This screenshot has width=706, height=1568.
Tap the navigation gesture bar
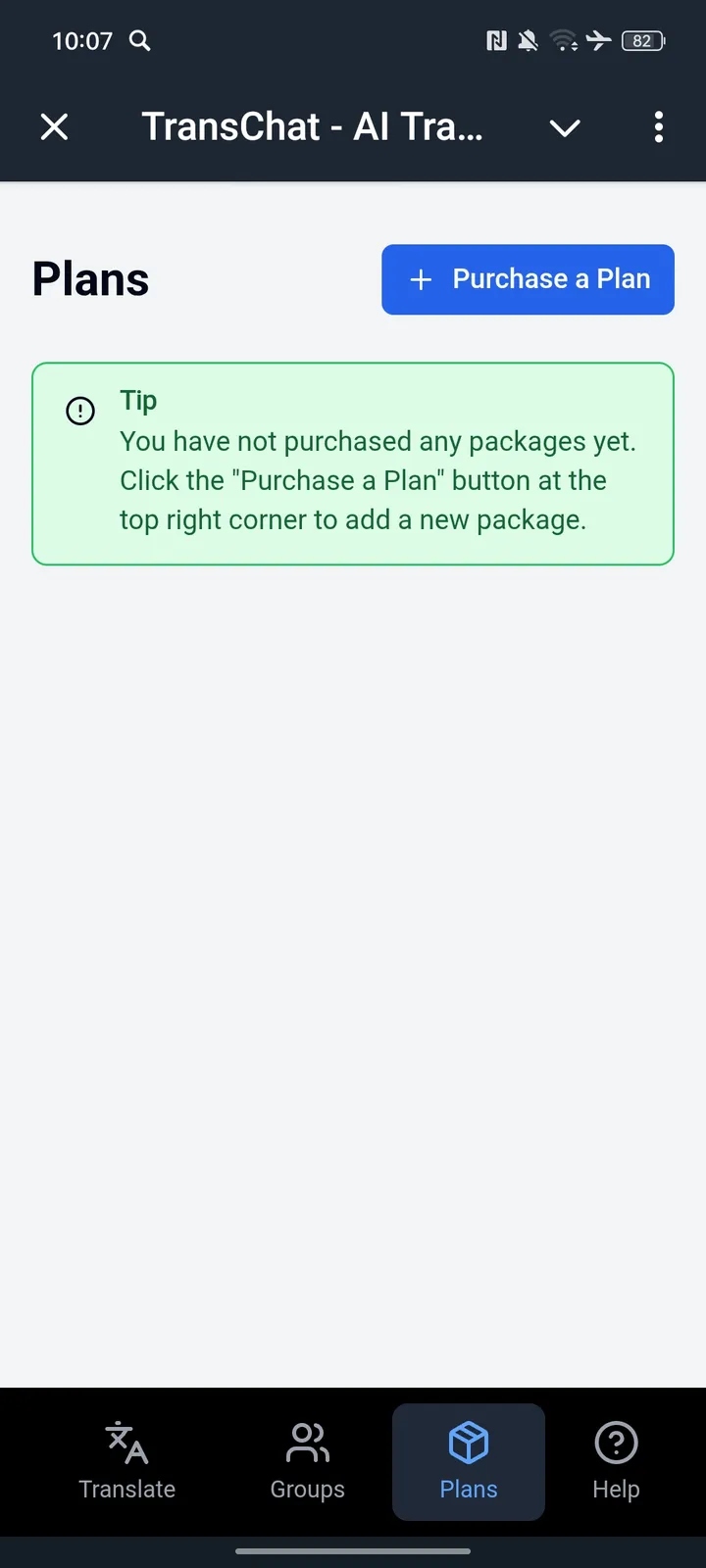tap(353, 1551)
